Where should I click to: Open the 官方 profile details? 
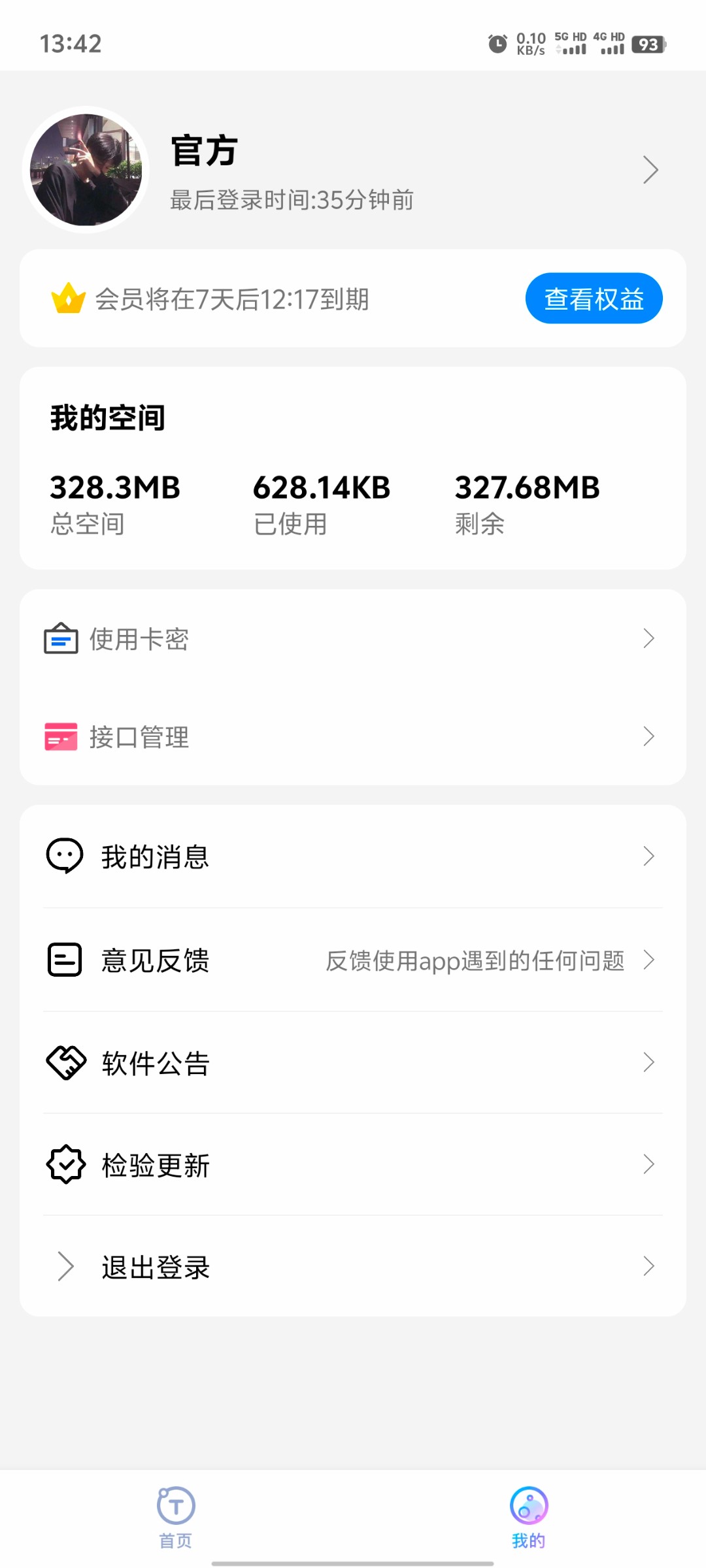(353, 170)
